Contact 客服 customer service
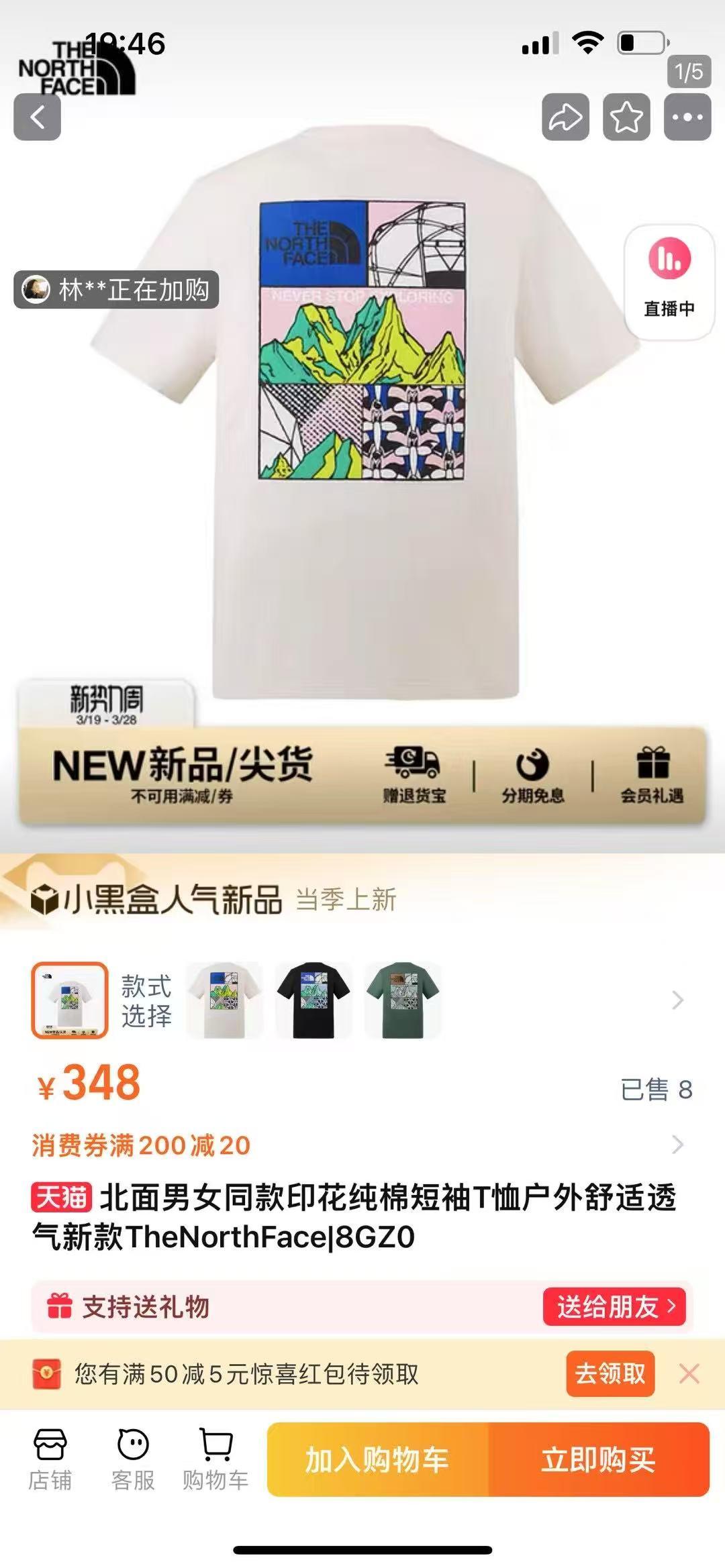725x1568 pixels. [x=133, y=1459]
